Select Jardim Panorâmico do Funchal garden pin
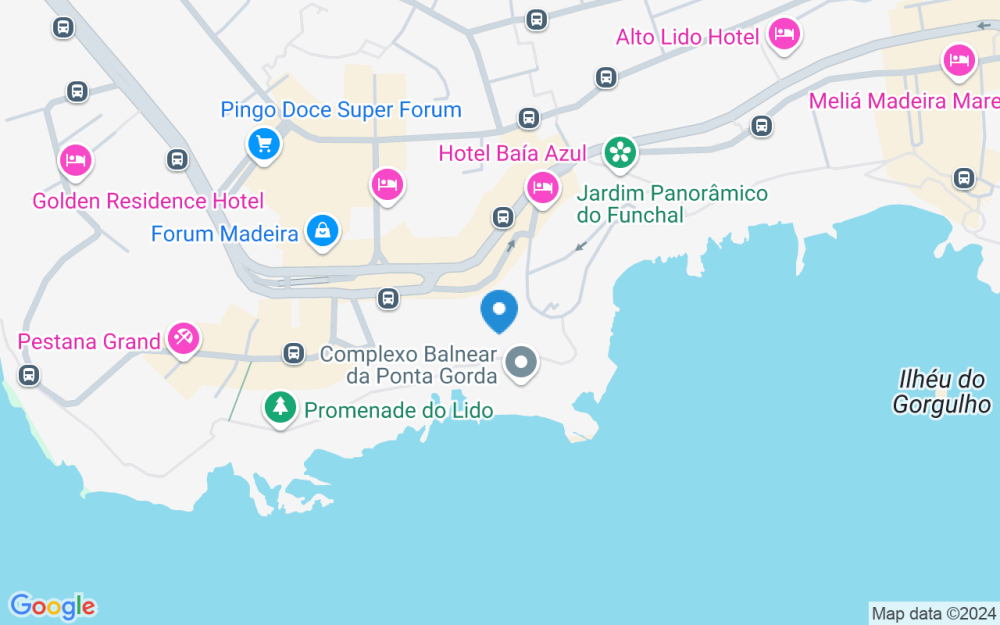This screenshot has height=625, width=1000. 621,154
